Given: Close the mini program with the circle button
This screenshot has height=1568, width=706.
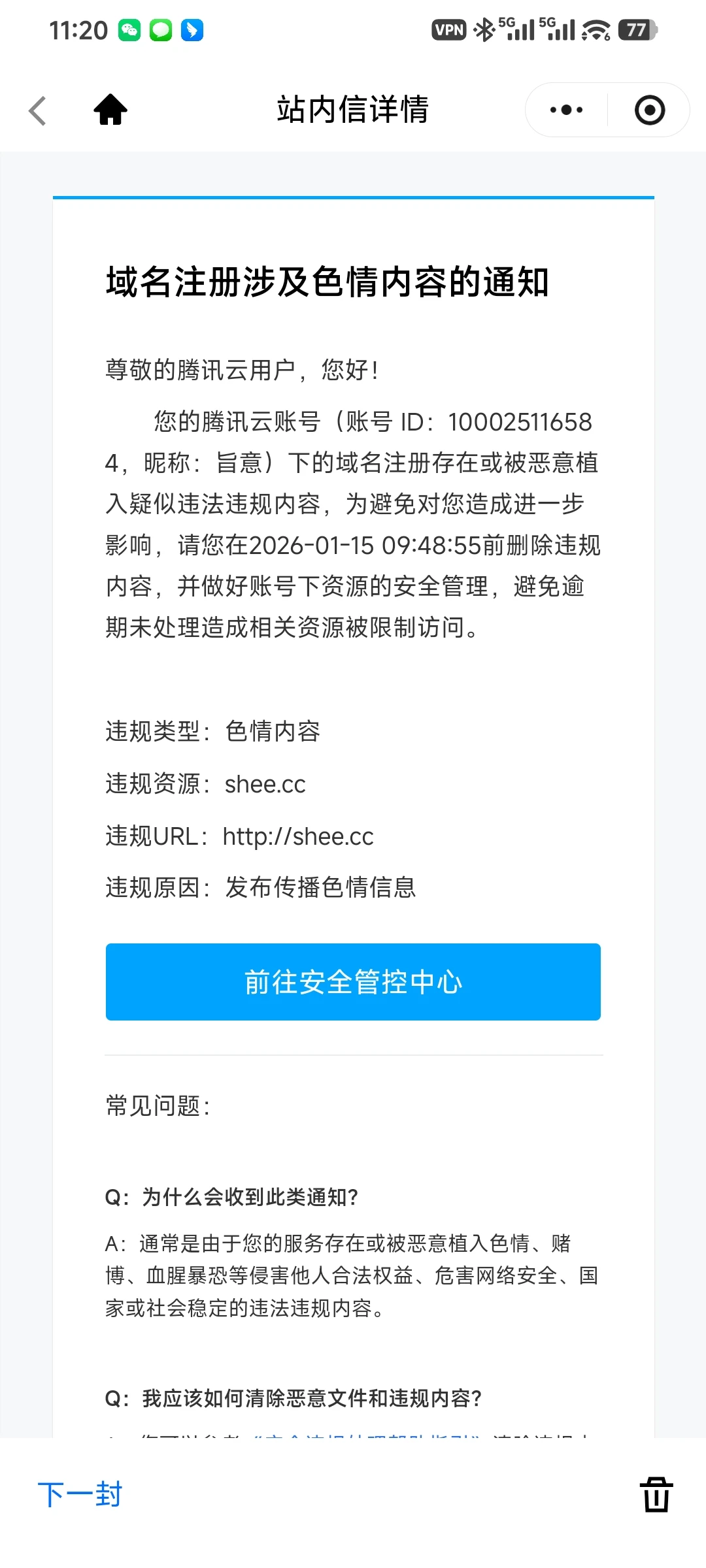Looking at the screenshot, I should point(650,110).
